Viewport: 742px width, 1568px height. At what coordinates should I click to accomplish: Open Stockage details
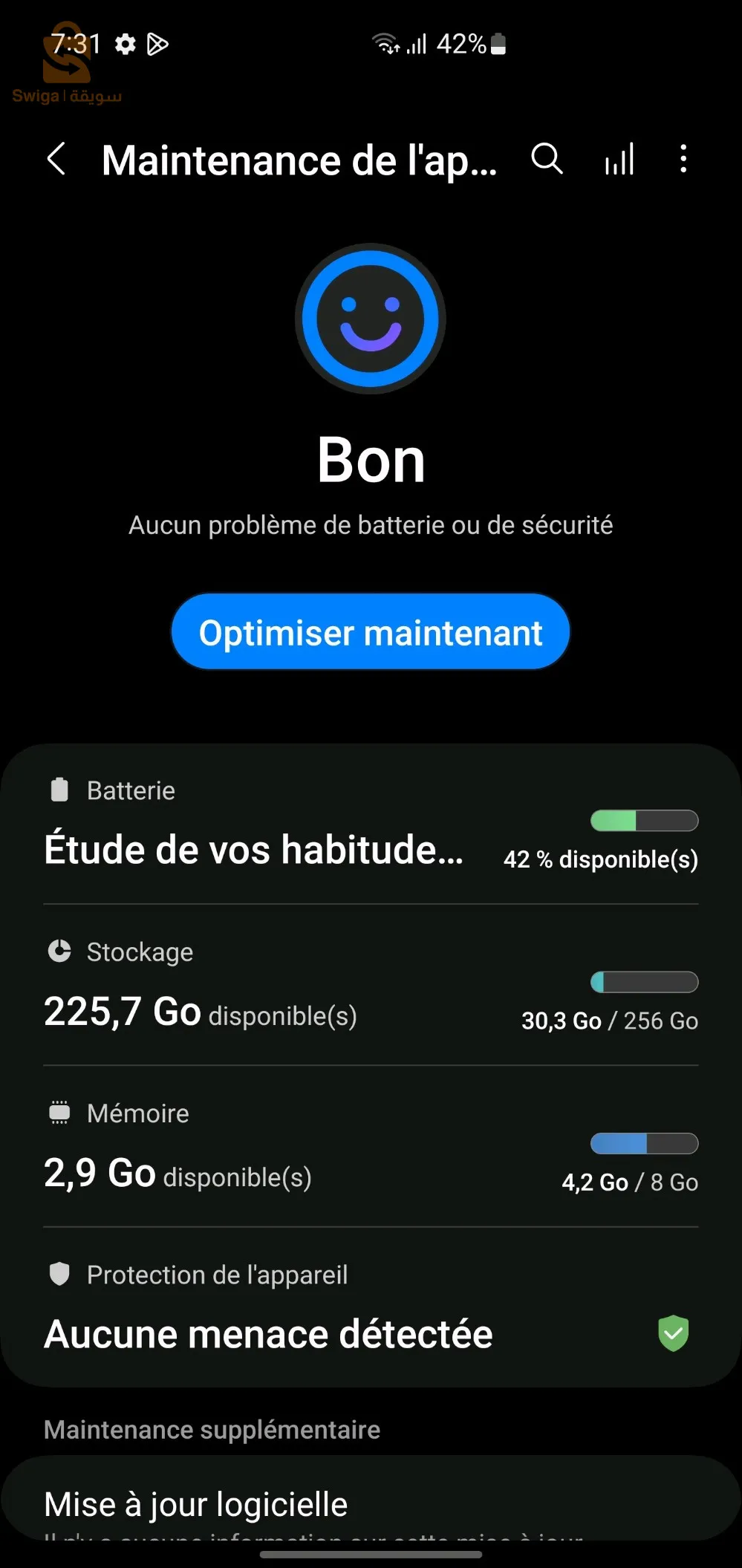[371, 986]
